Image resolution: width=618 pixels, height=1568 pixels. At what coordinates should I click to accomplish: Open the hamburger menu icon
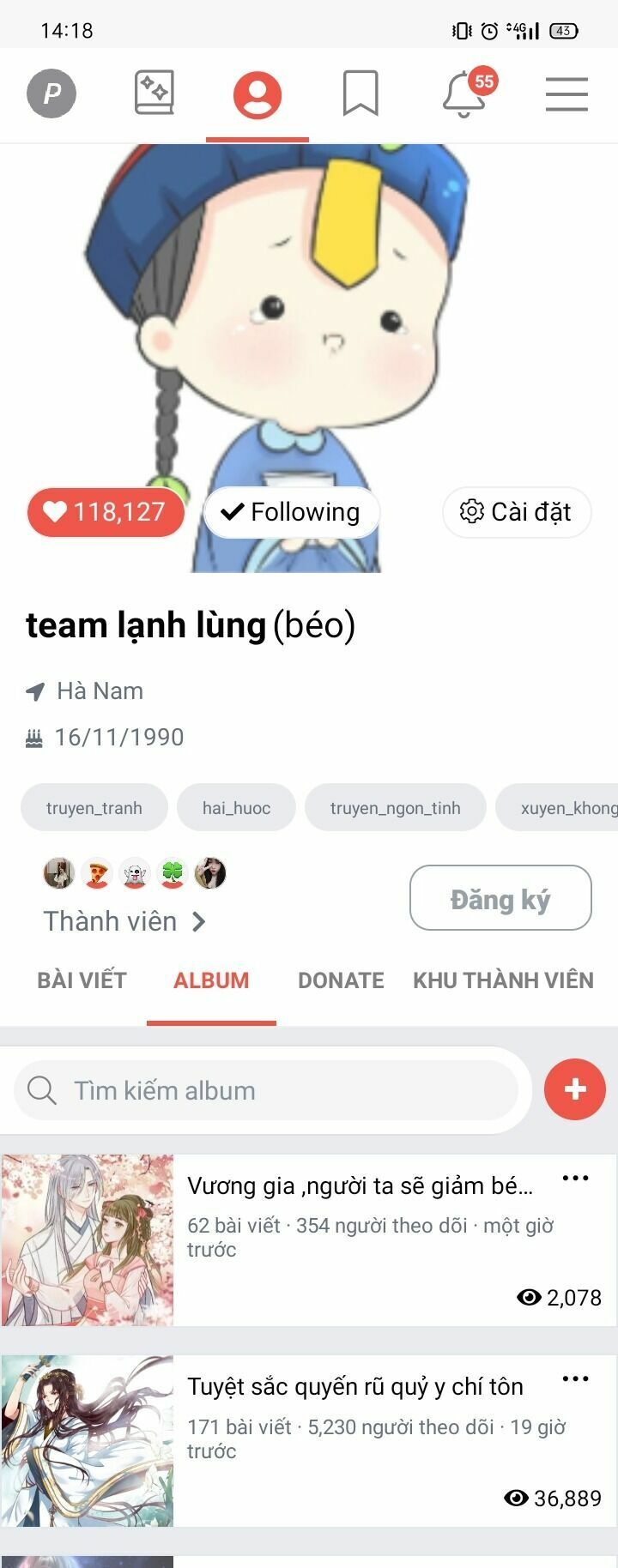pos(566,95)
